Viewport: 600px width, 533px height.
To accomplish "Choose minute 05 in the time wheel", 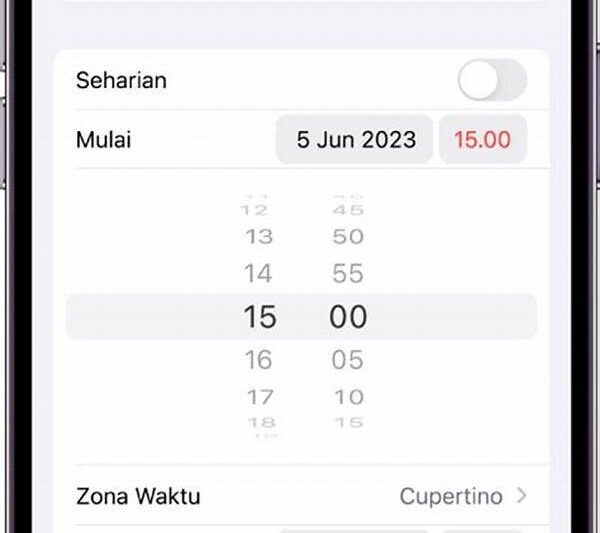I will [x=348, y=359].
